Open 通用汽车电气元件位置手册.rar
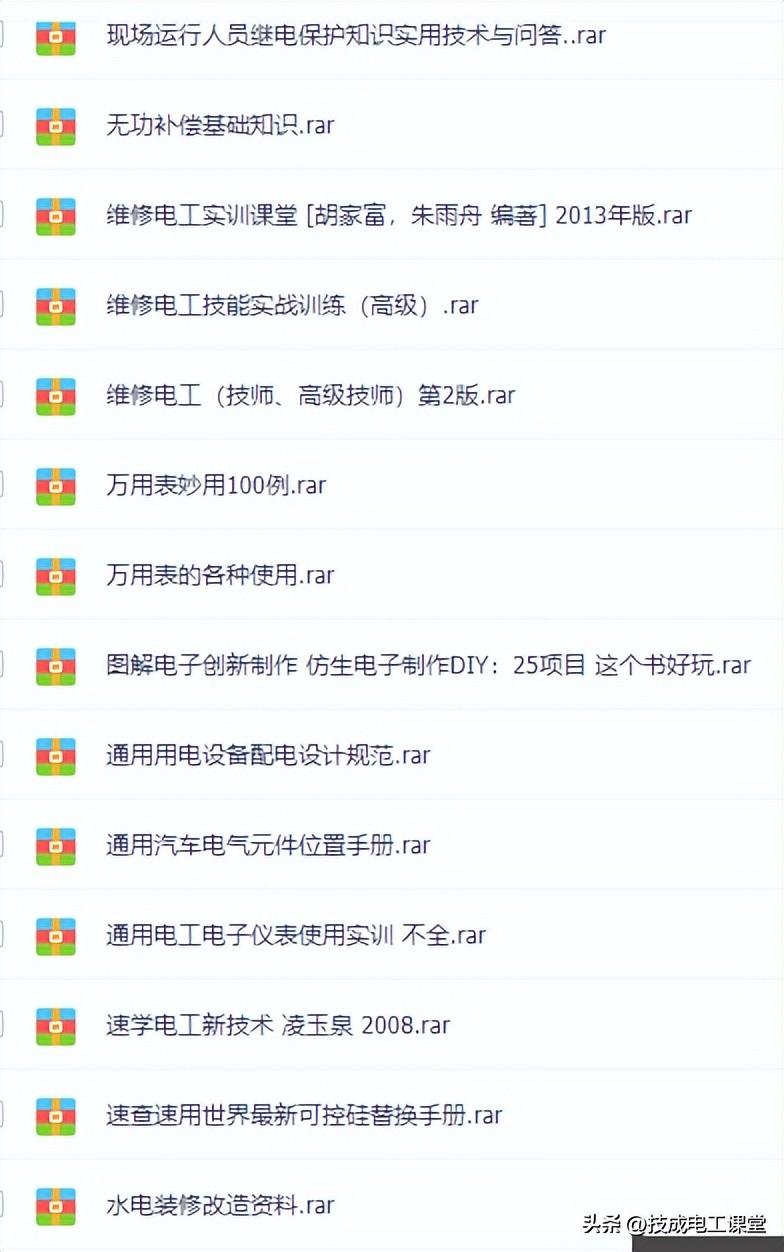Screen dimensions: 784x1252 tap(268, 846)
